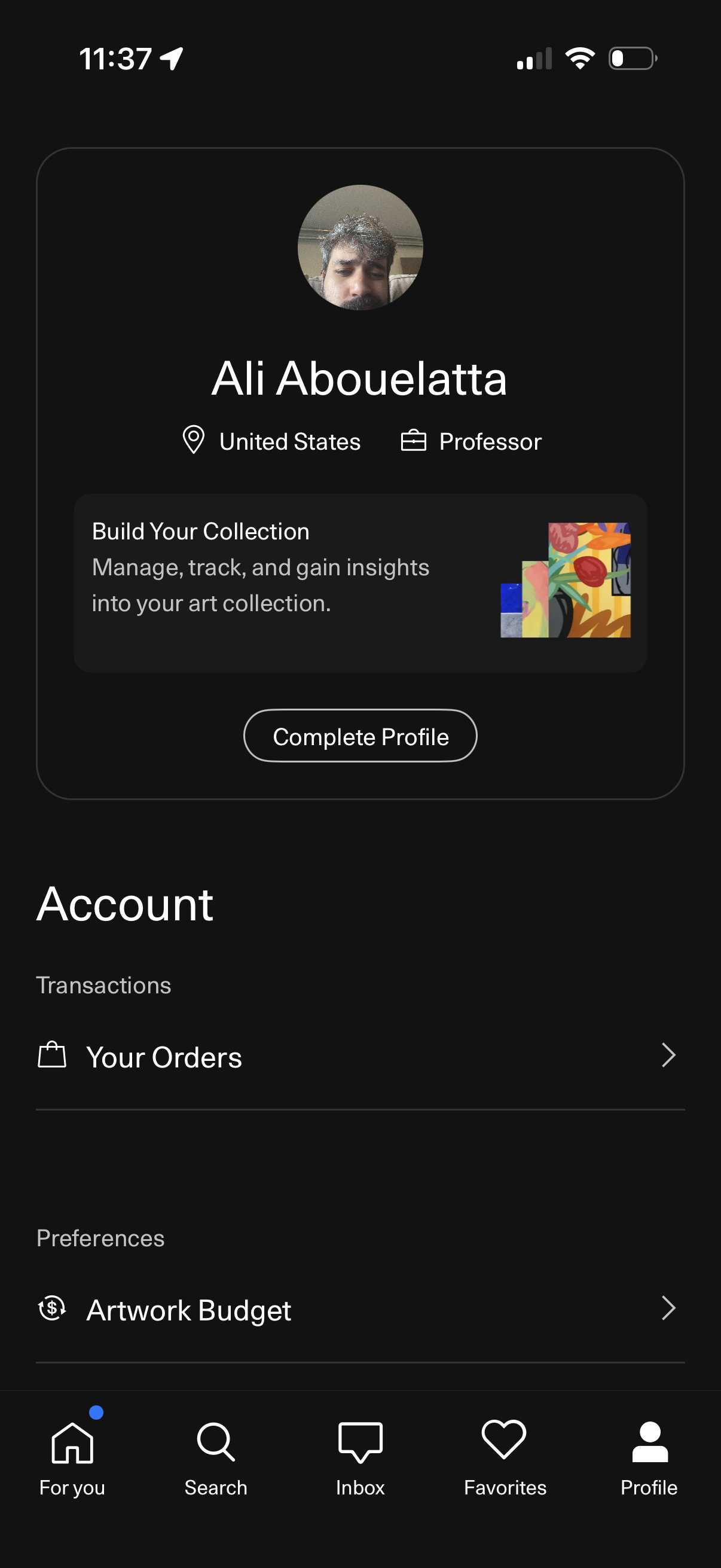Tap the artwork collage in the collection card

point(566,579)
